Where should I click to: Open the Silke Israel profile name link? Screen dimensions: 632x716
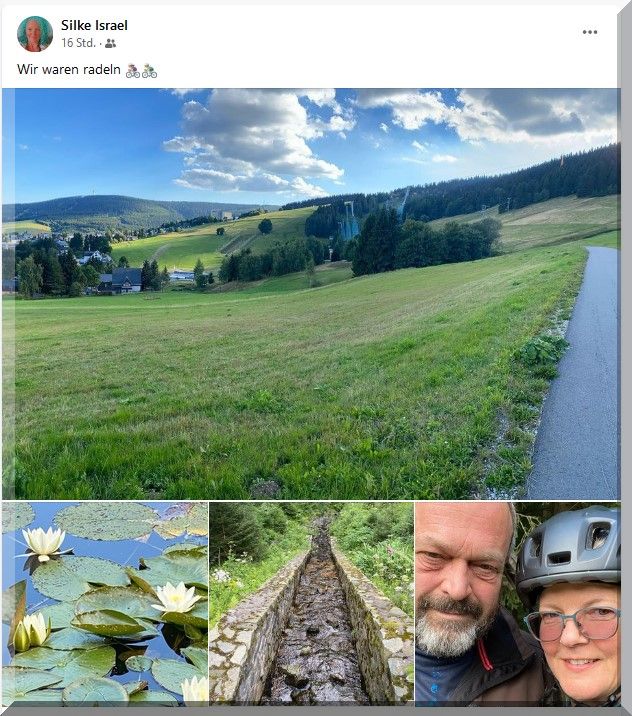point(94,25)
